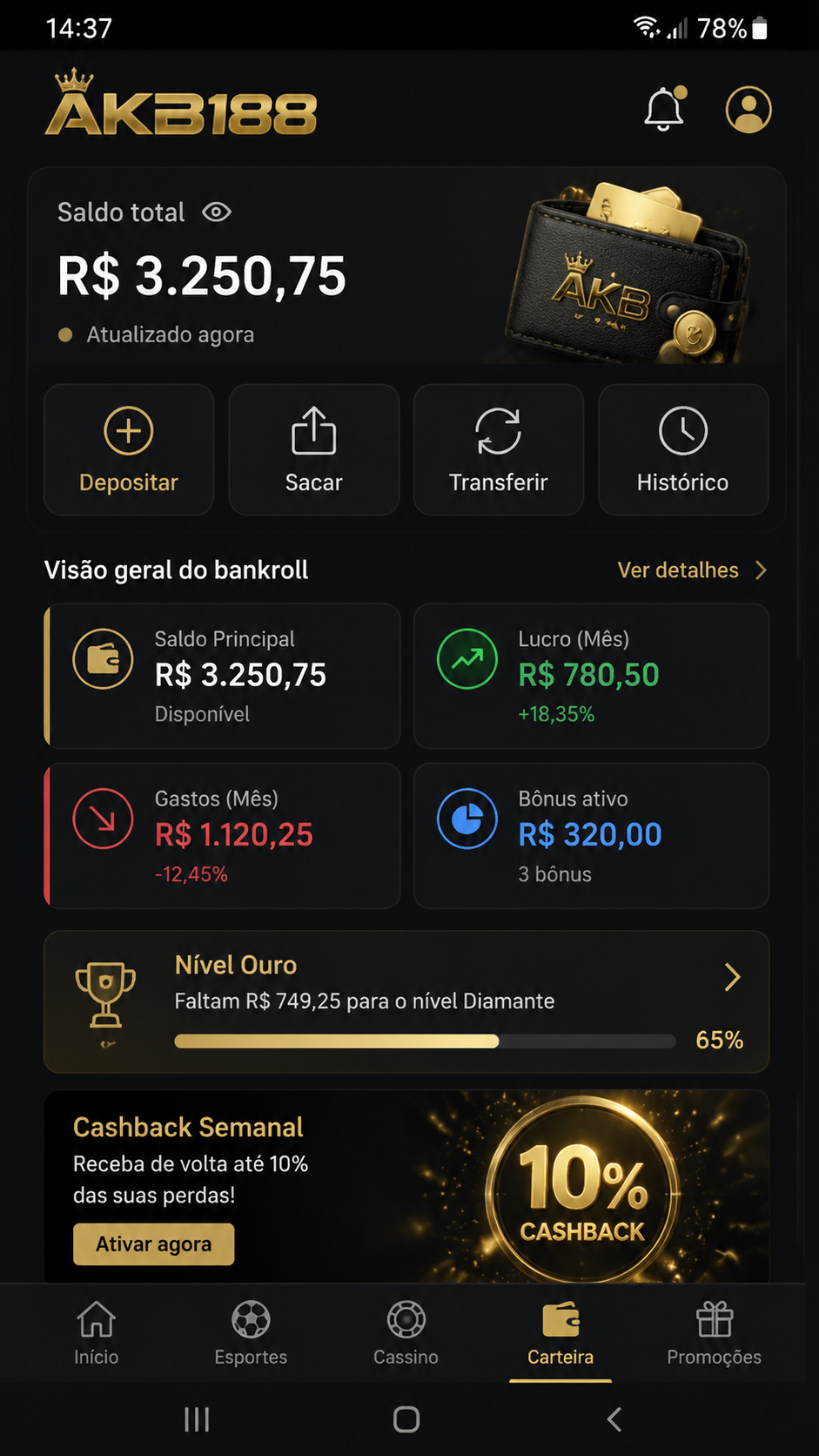Viewport: 819px width, 1456px height.
Task: Switch to the Início tab
Action: pos(96,1333)
